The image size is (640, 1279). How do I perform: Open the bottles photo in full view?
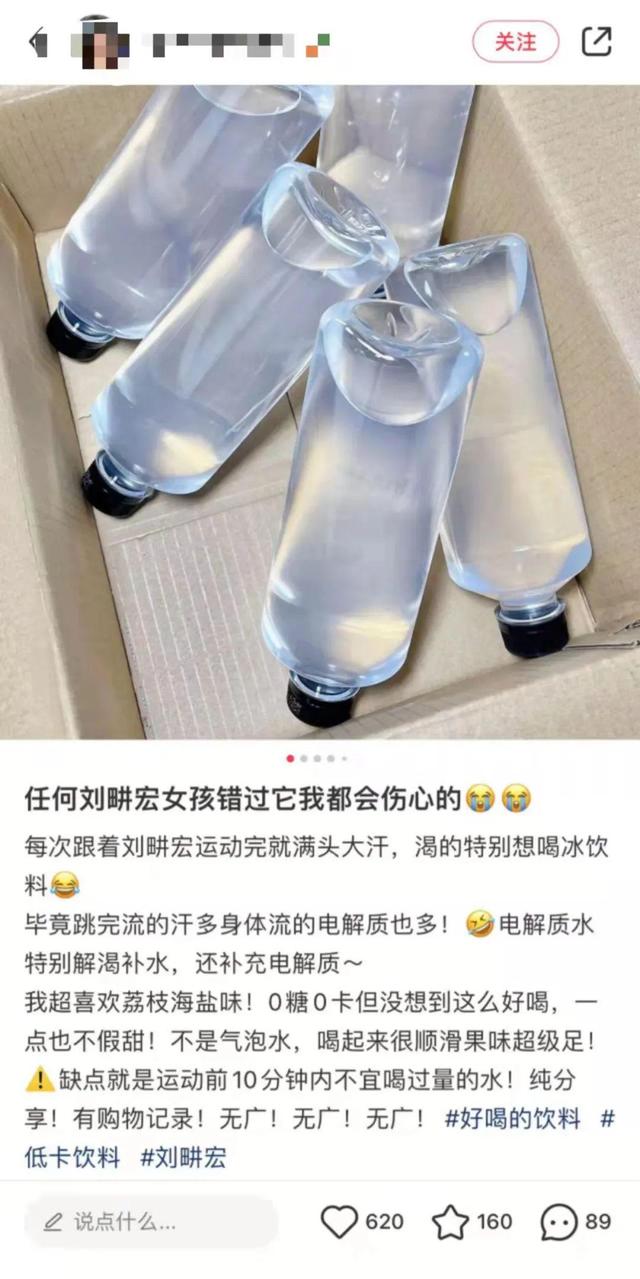click(320, 410)
